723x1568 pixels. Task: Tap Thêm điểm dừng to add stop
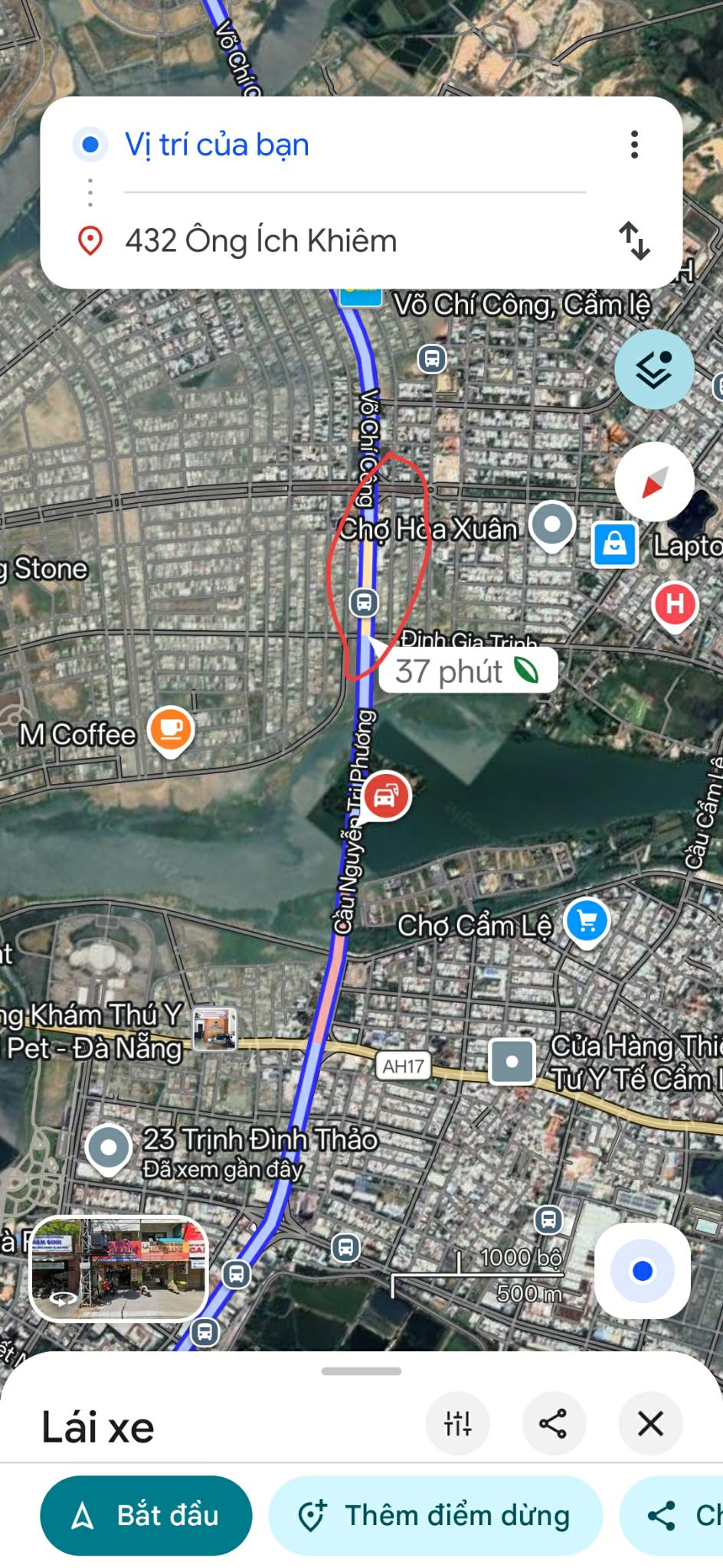pyautogui.click(x=435, y=1515)
